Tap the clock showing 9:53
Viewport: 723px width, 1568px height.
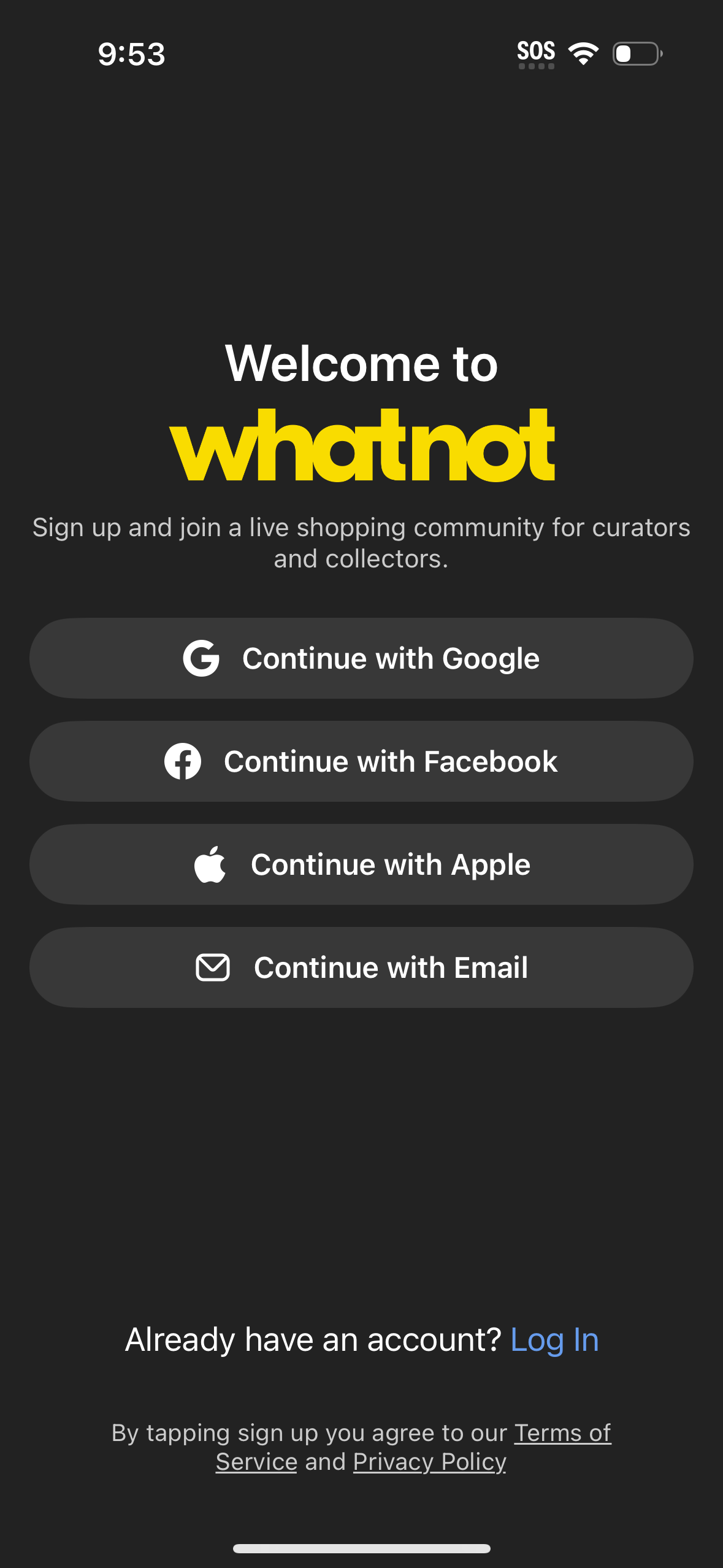(131, 54)
